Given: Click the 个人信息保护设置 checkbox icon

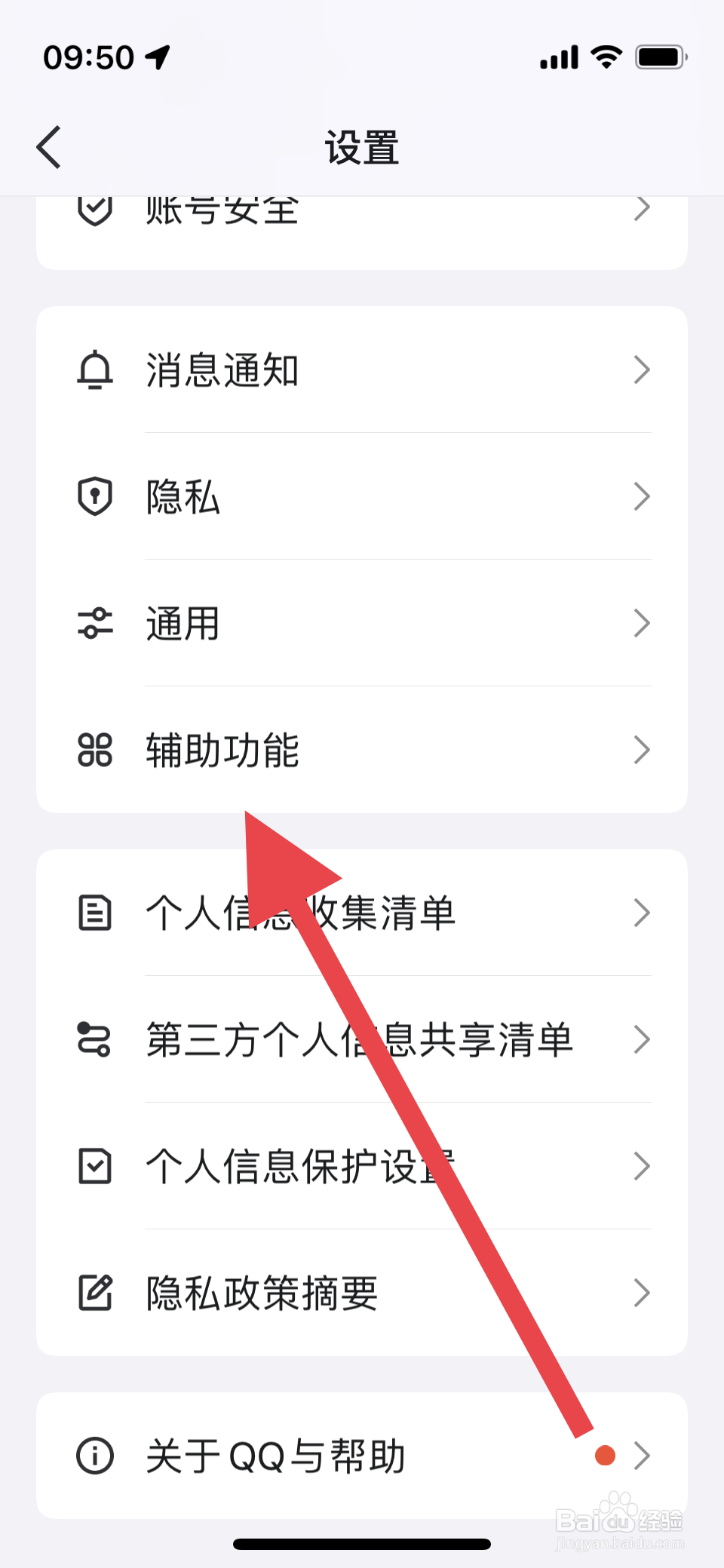Looking at the screenshot, I should (94, 1167).
